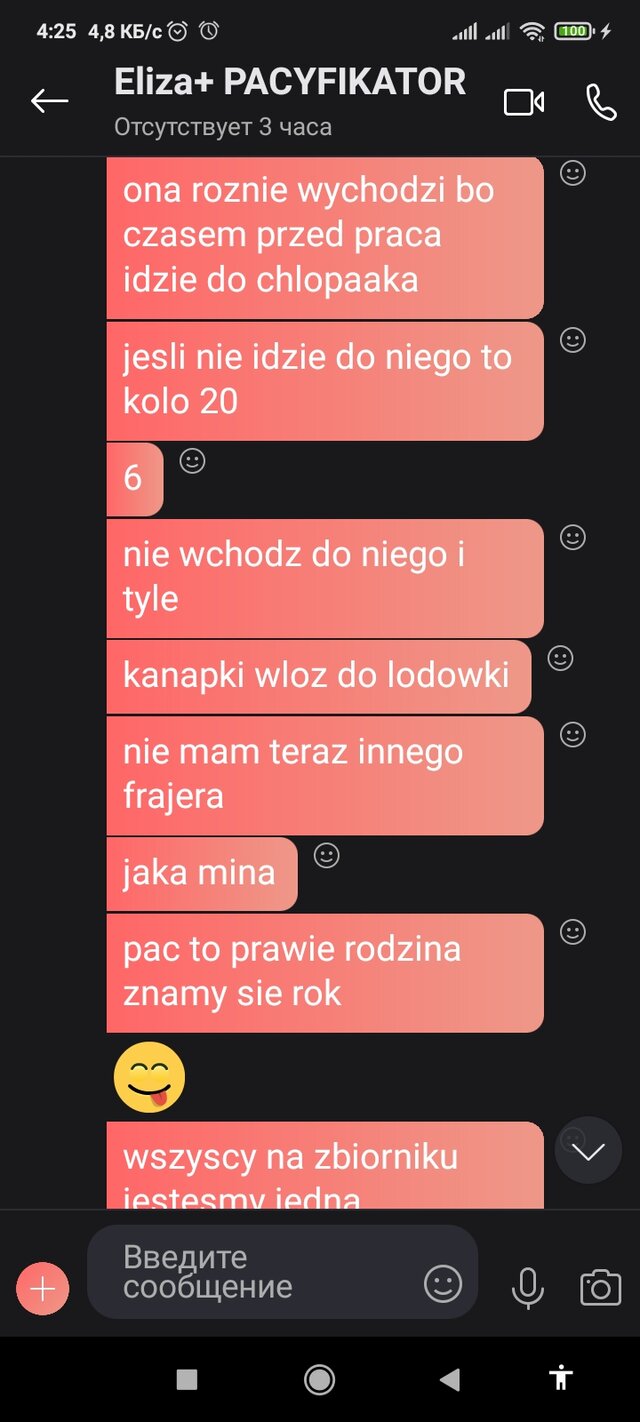Open the plus attachments menu

[43, 1288]
